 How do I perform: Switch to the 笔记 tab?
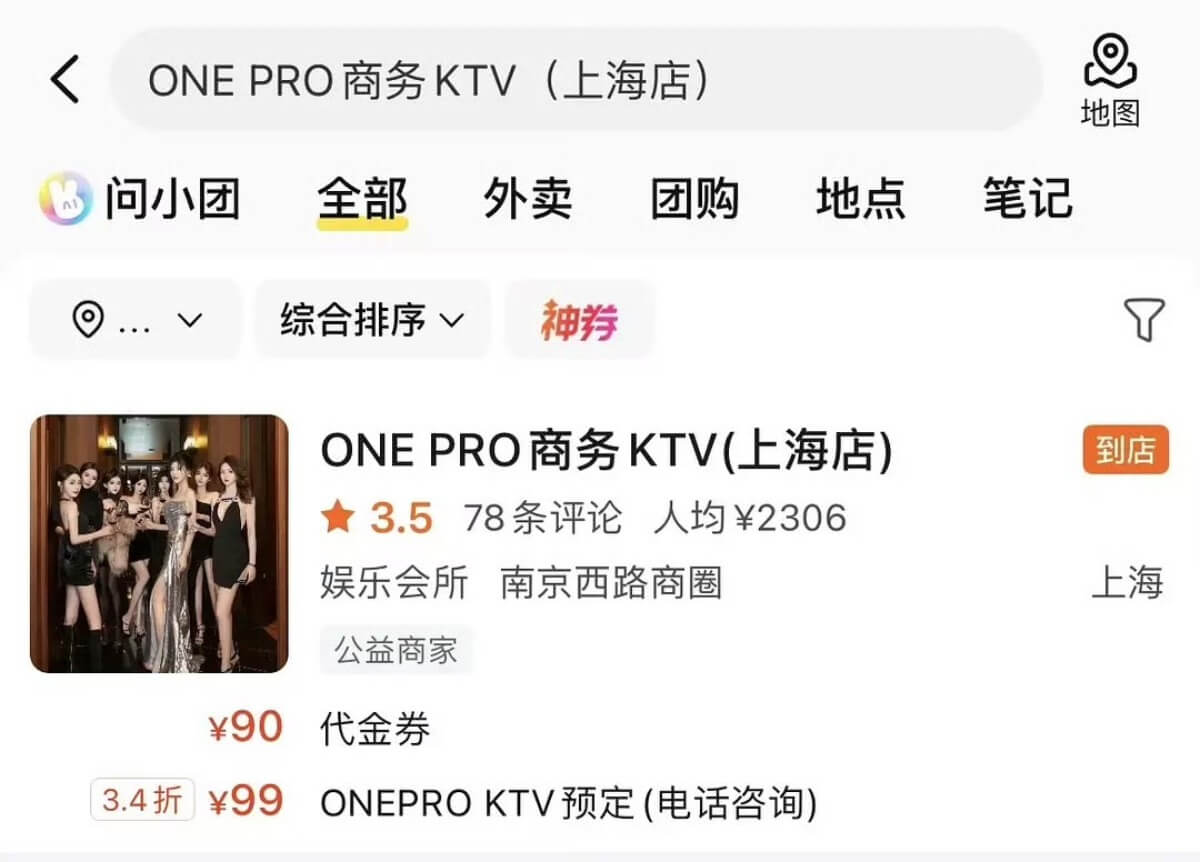point(1027,198)
